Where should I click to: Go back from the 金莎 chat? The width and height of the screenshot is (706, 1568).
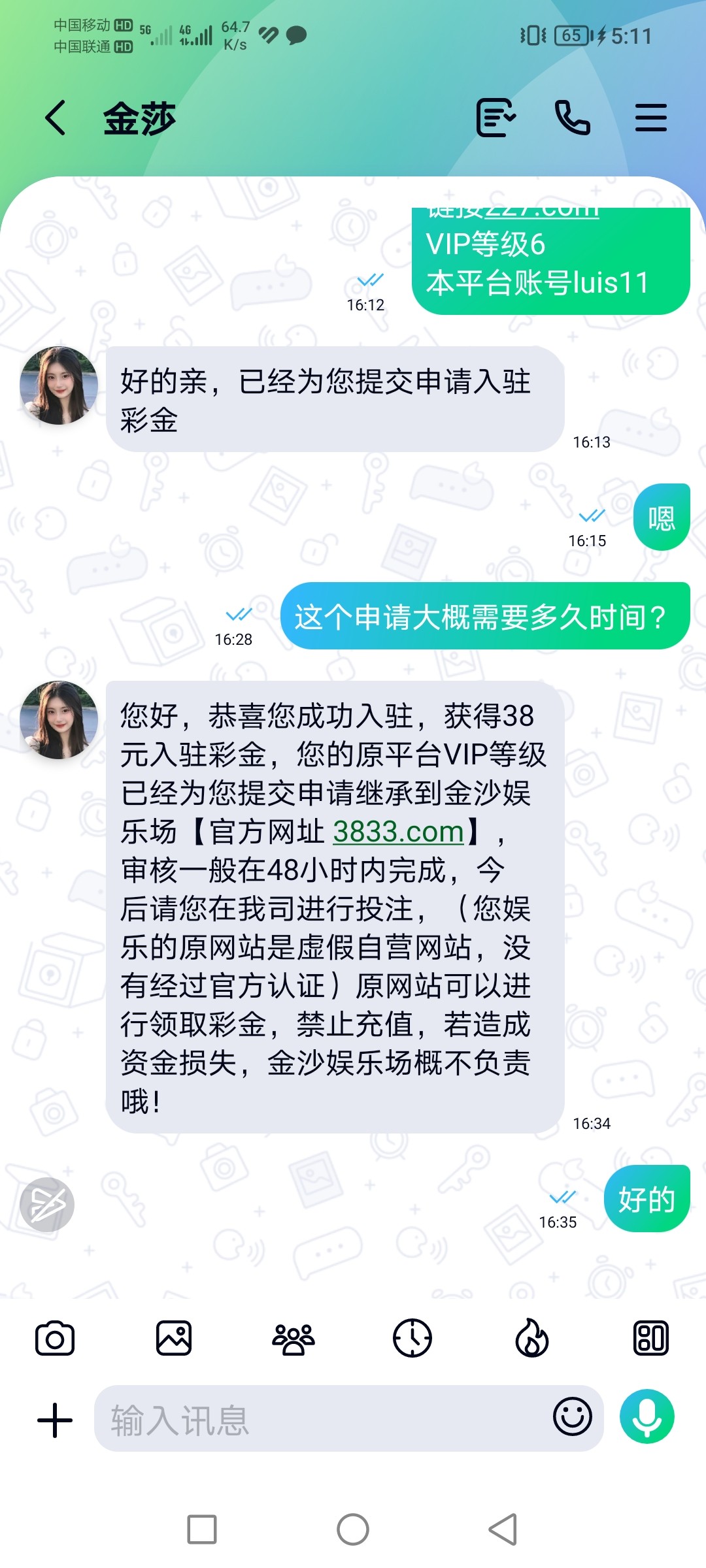56,118
